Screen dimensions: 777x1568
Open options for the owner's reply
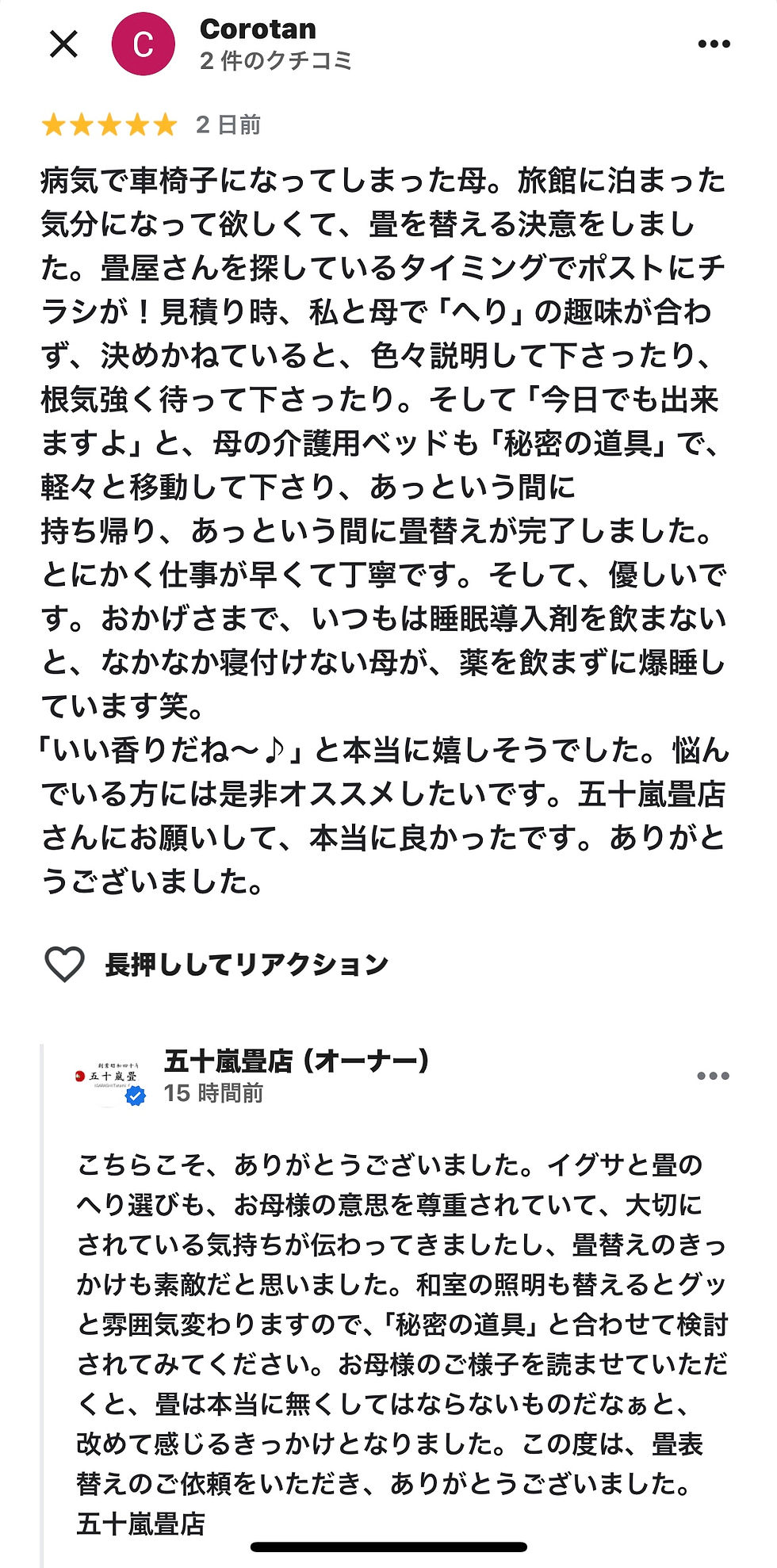tap(713, 1076)
